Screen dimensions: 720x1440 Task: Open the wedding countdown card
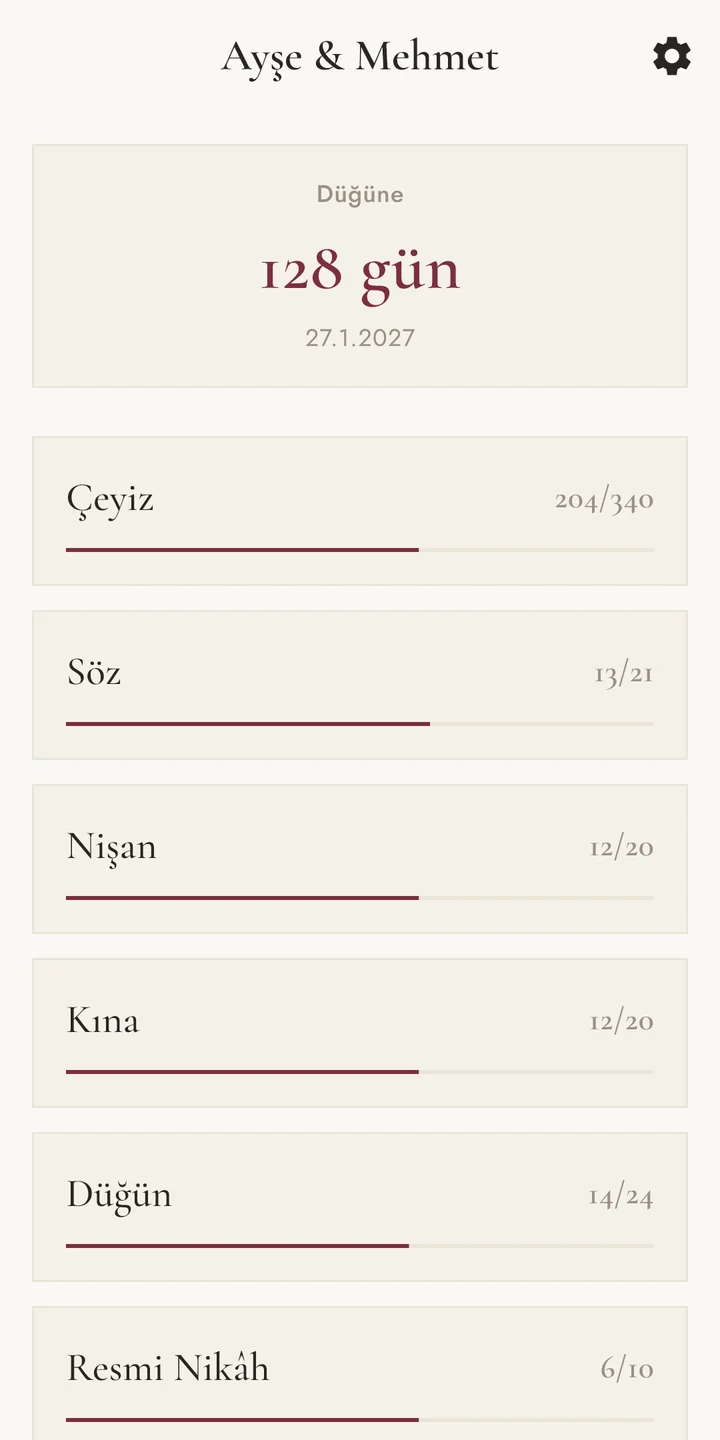pyautogui.click(x=360, y=266)
